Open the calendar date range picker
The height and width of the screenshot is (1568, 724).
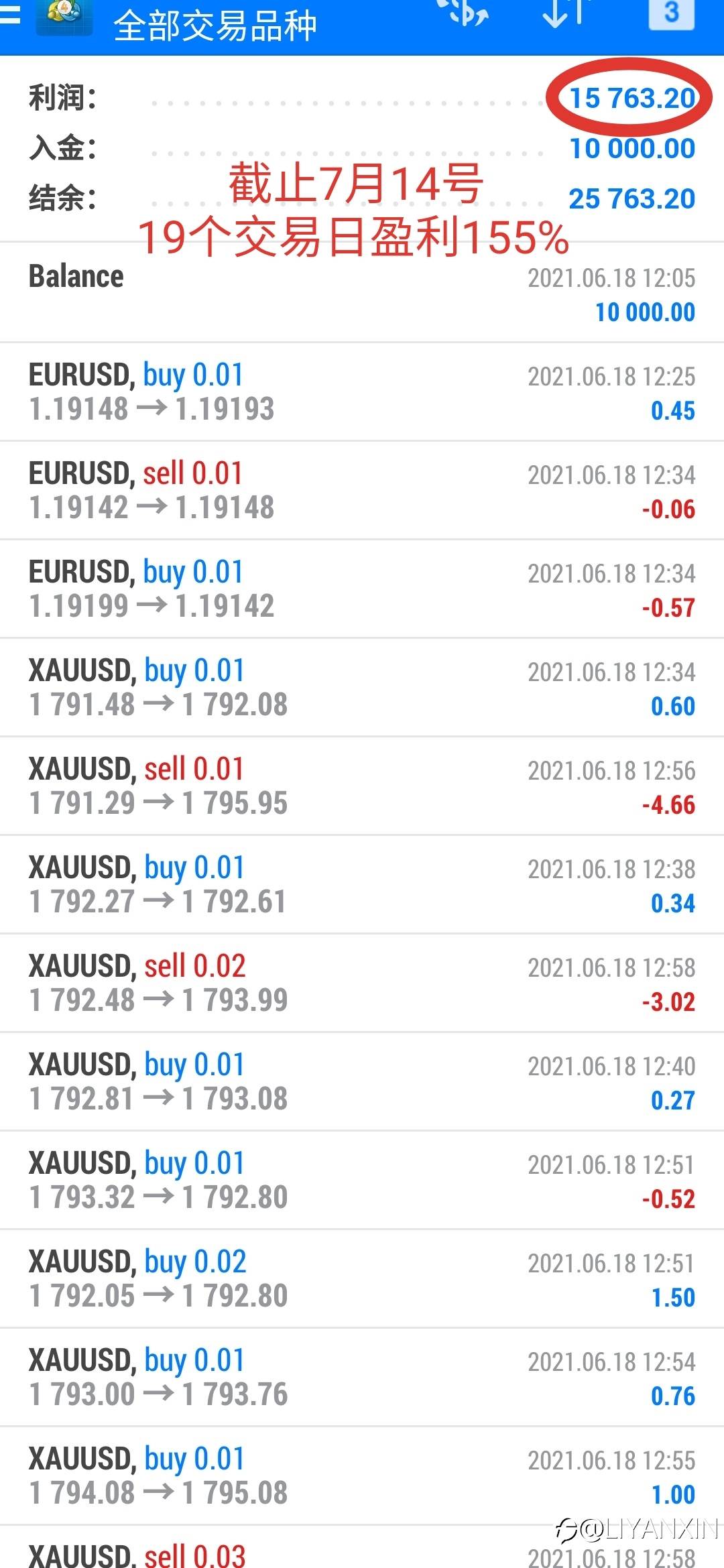(671, 13)
